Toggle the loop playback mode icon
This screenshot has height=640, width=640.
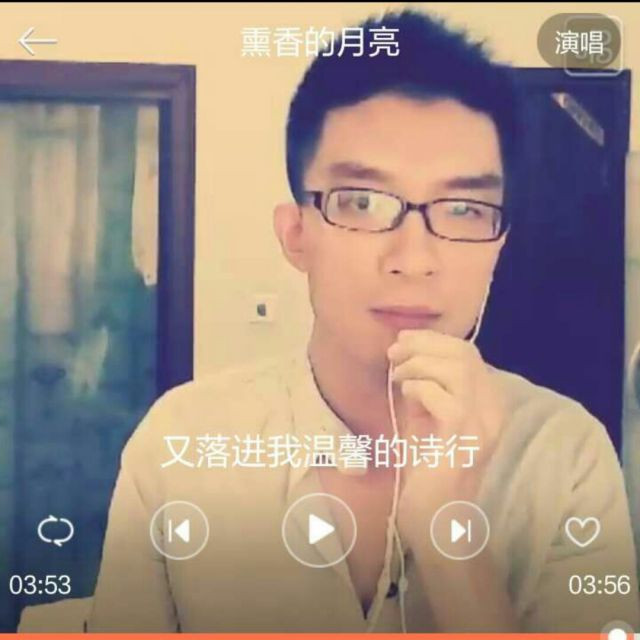(55, 530)
